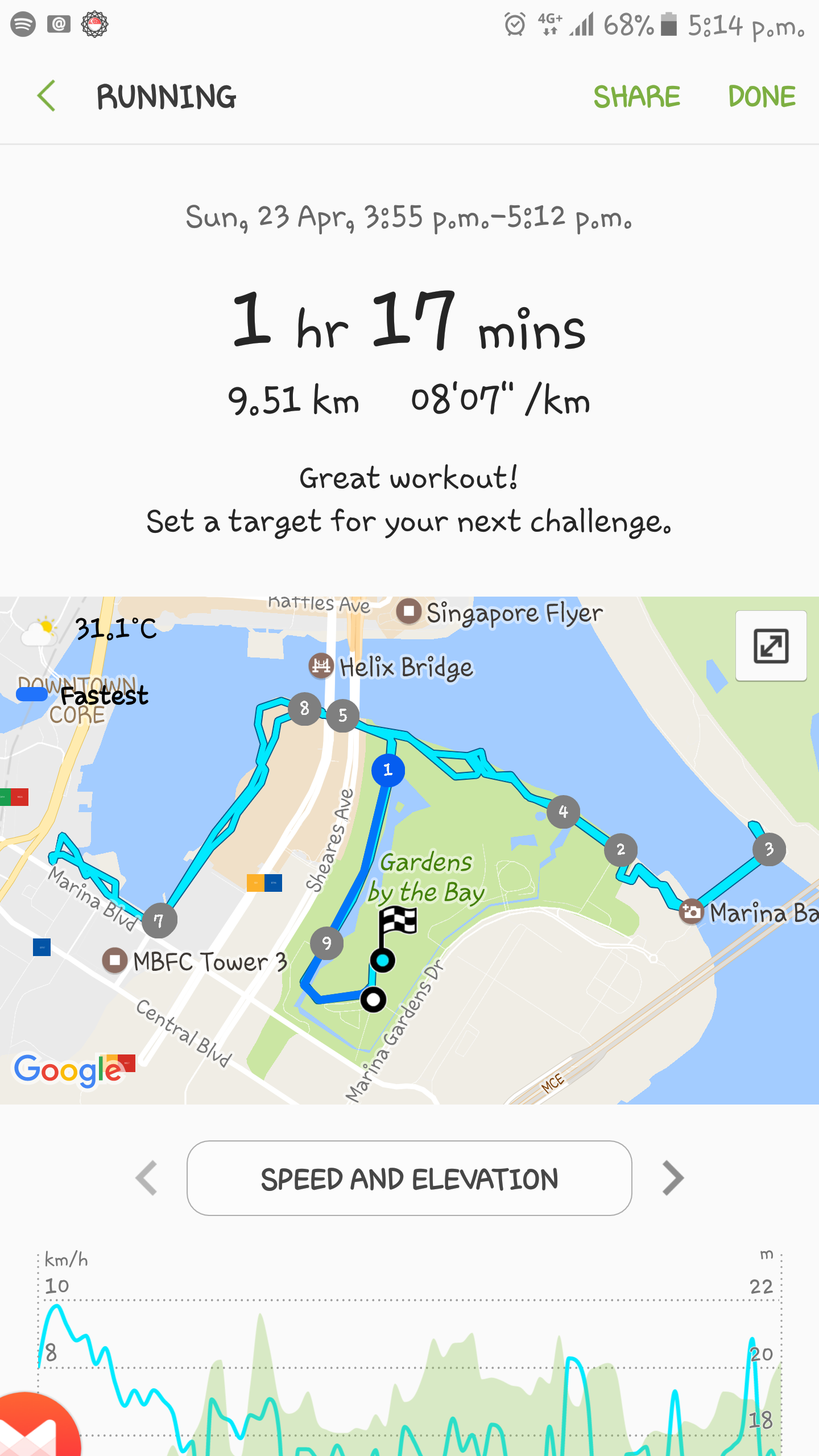The height and width of the screenshot is (1456, 819).
Task: Share this running workout
Action: (x=636, y=97)
